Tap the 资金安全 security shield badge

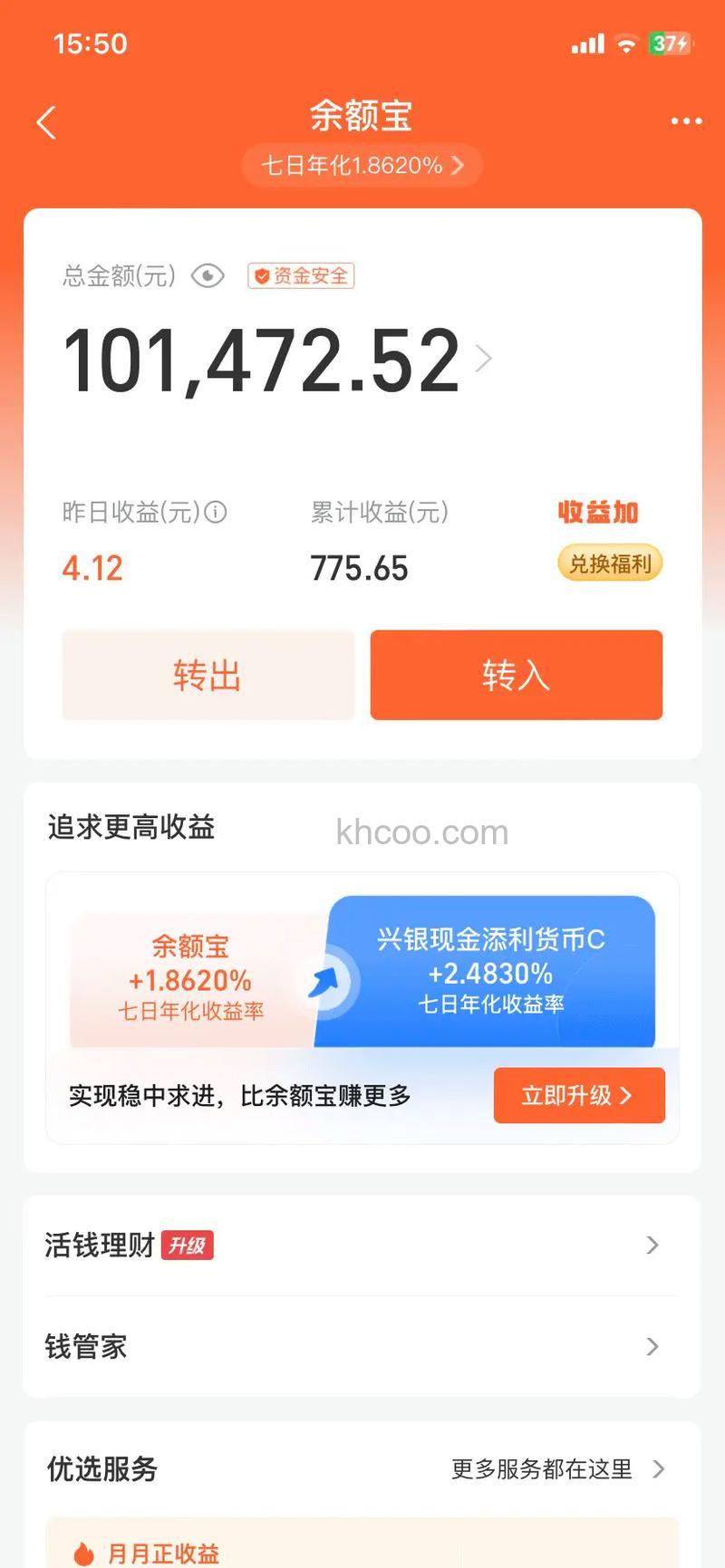click(x=302, y=276)
